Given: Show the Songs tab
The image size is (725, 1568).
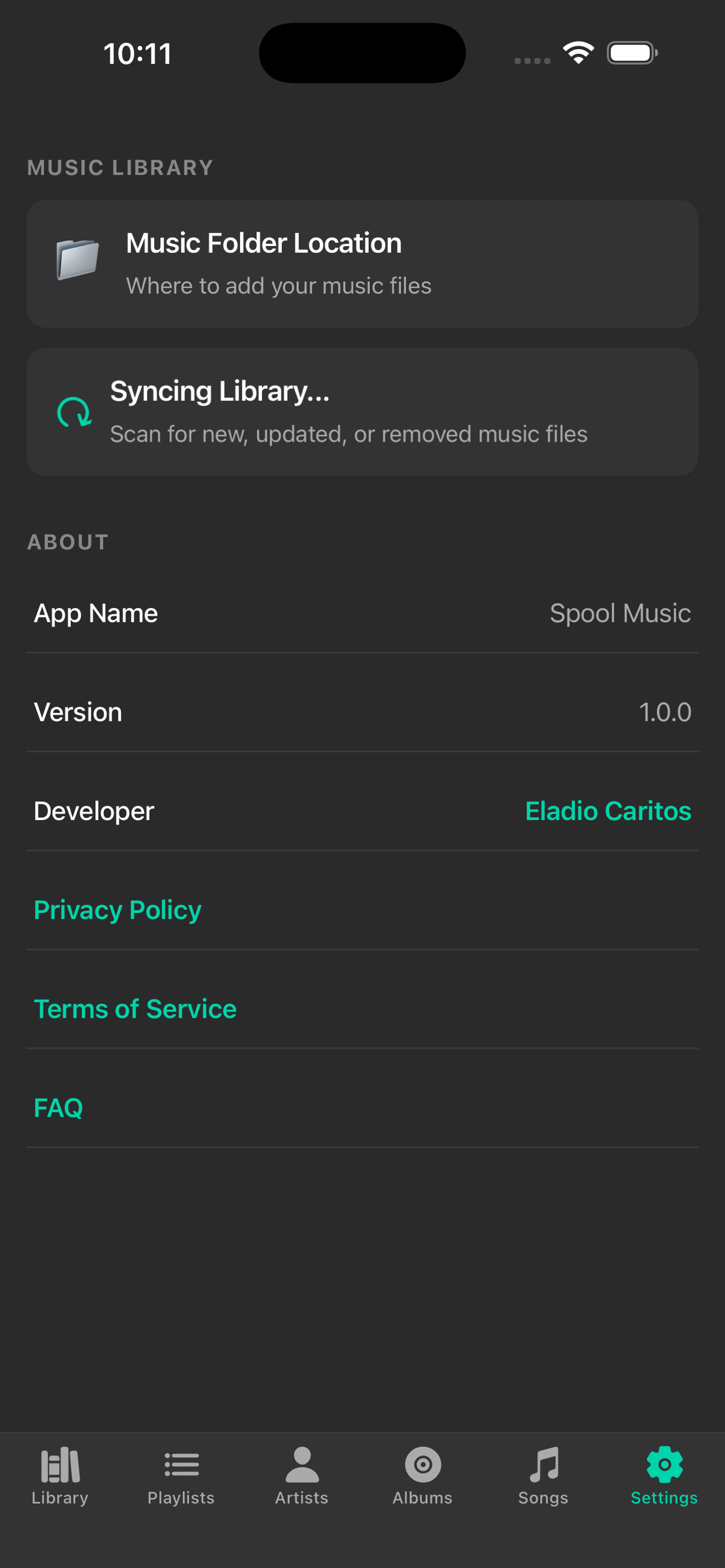Looking at the screenshot, I should pos(544,1475).
